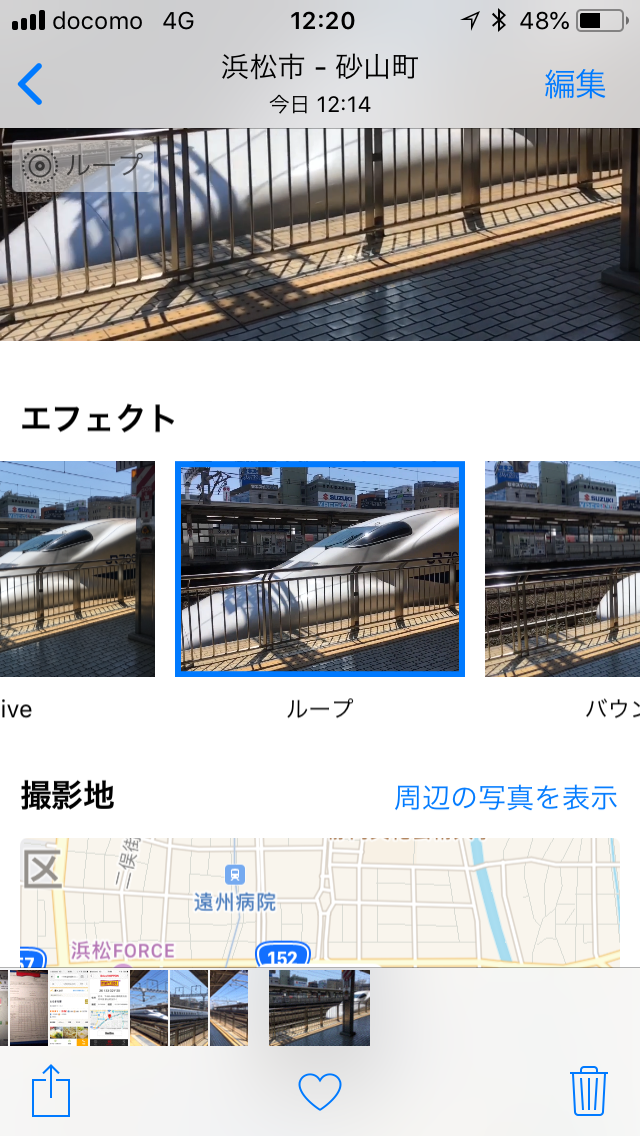
Task: Open the current train photo in the filmstrip
Action: [x=320, y=1008]
